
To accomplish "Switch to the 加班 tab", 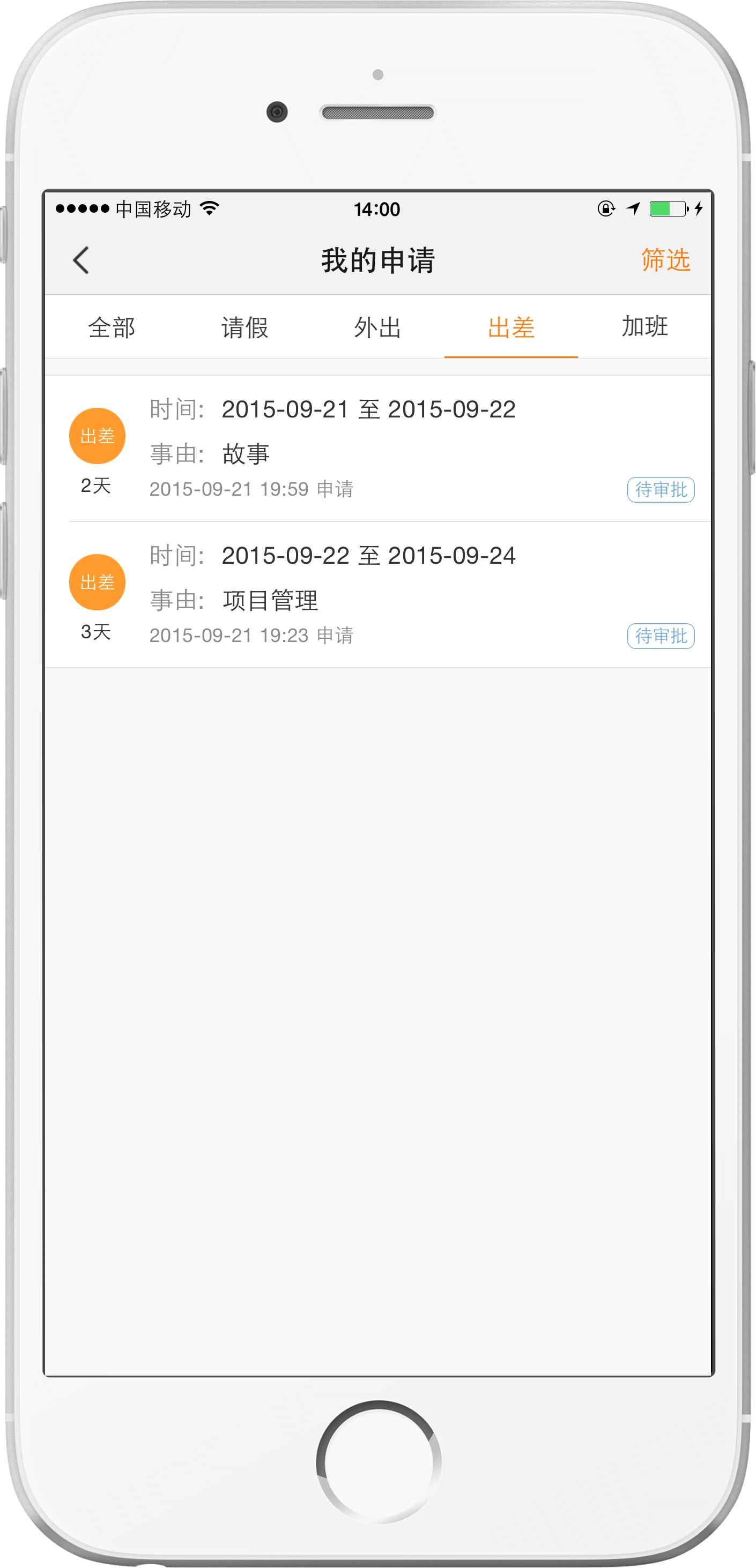I will [644, 327].
